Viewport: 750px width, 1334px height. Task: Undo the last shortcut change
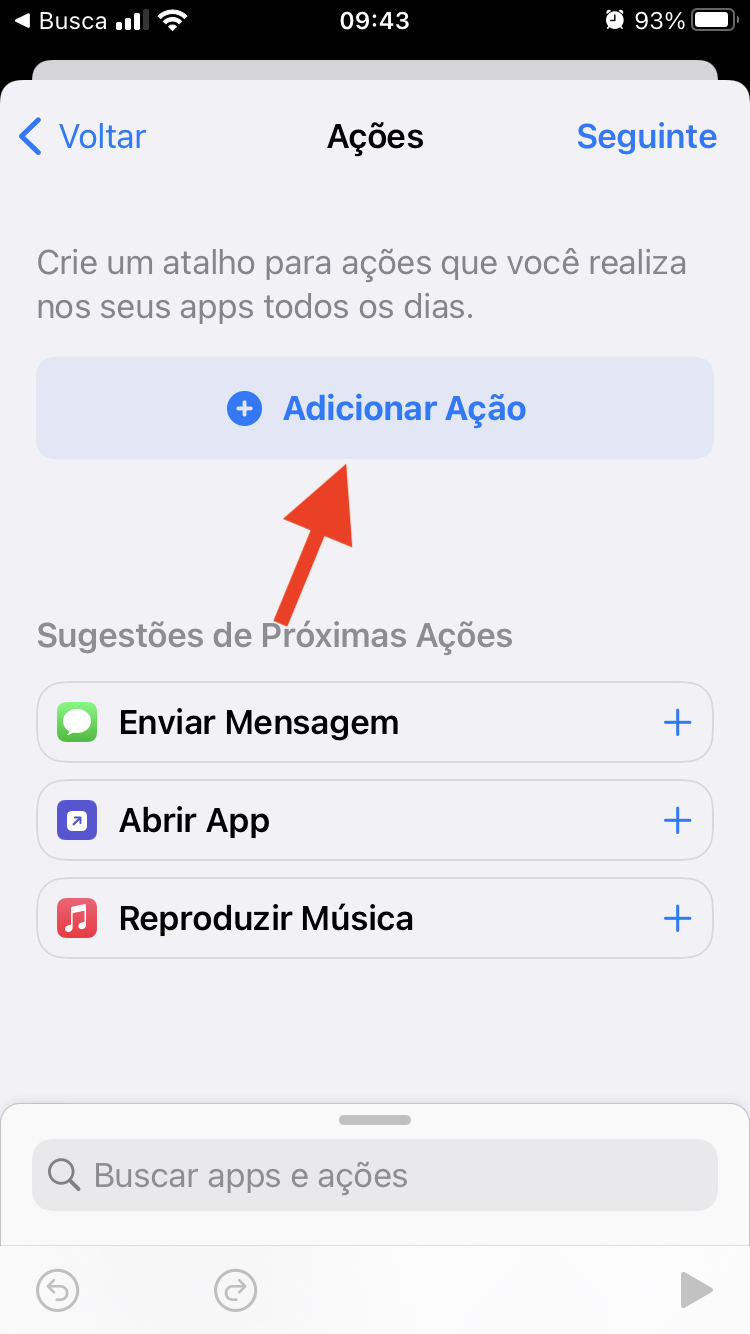[x=58, y=1290]
